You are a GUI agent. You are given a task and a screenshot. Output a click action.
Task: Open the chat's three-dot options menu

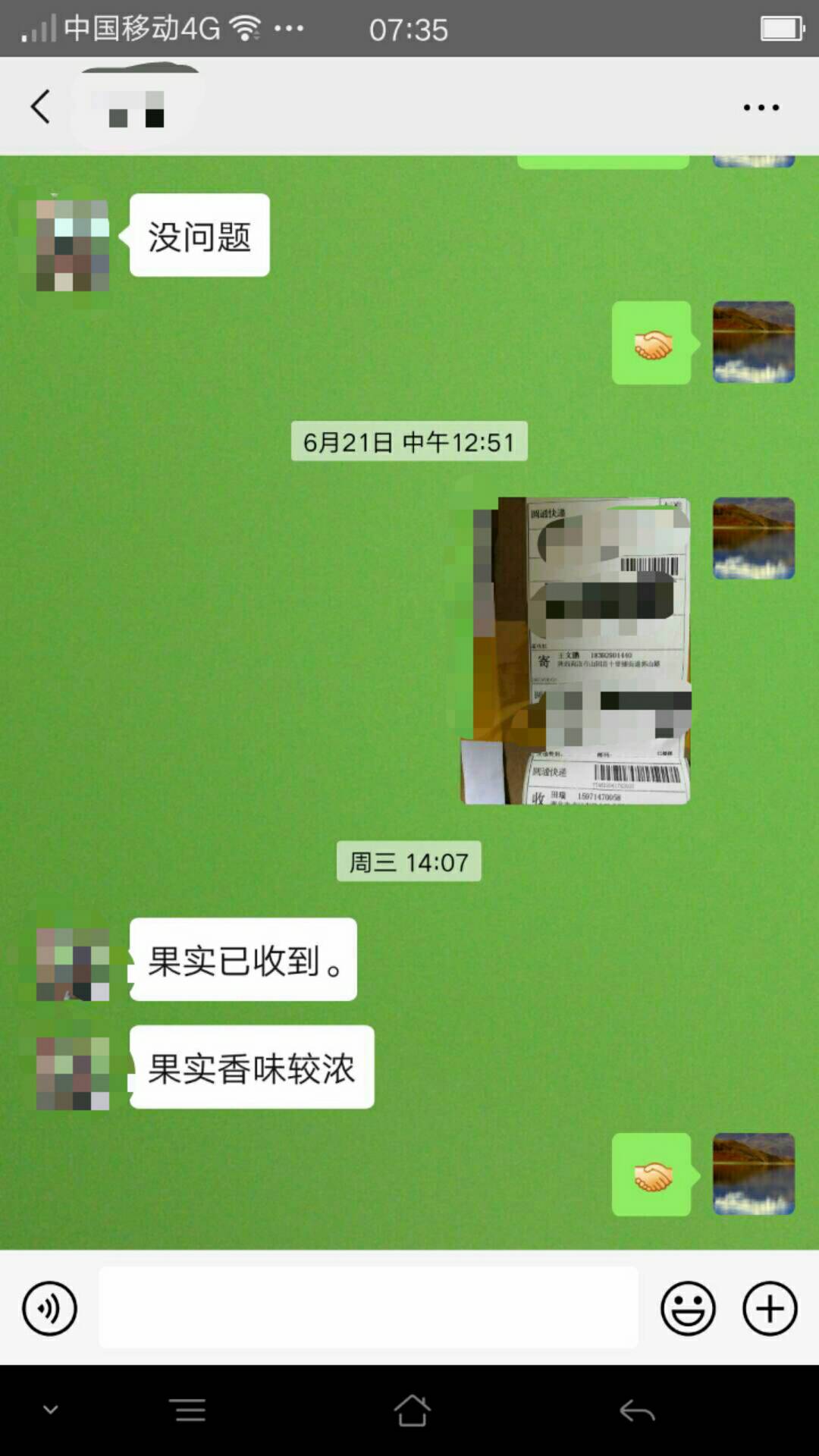pos(761,108)
